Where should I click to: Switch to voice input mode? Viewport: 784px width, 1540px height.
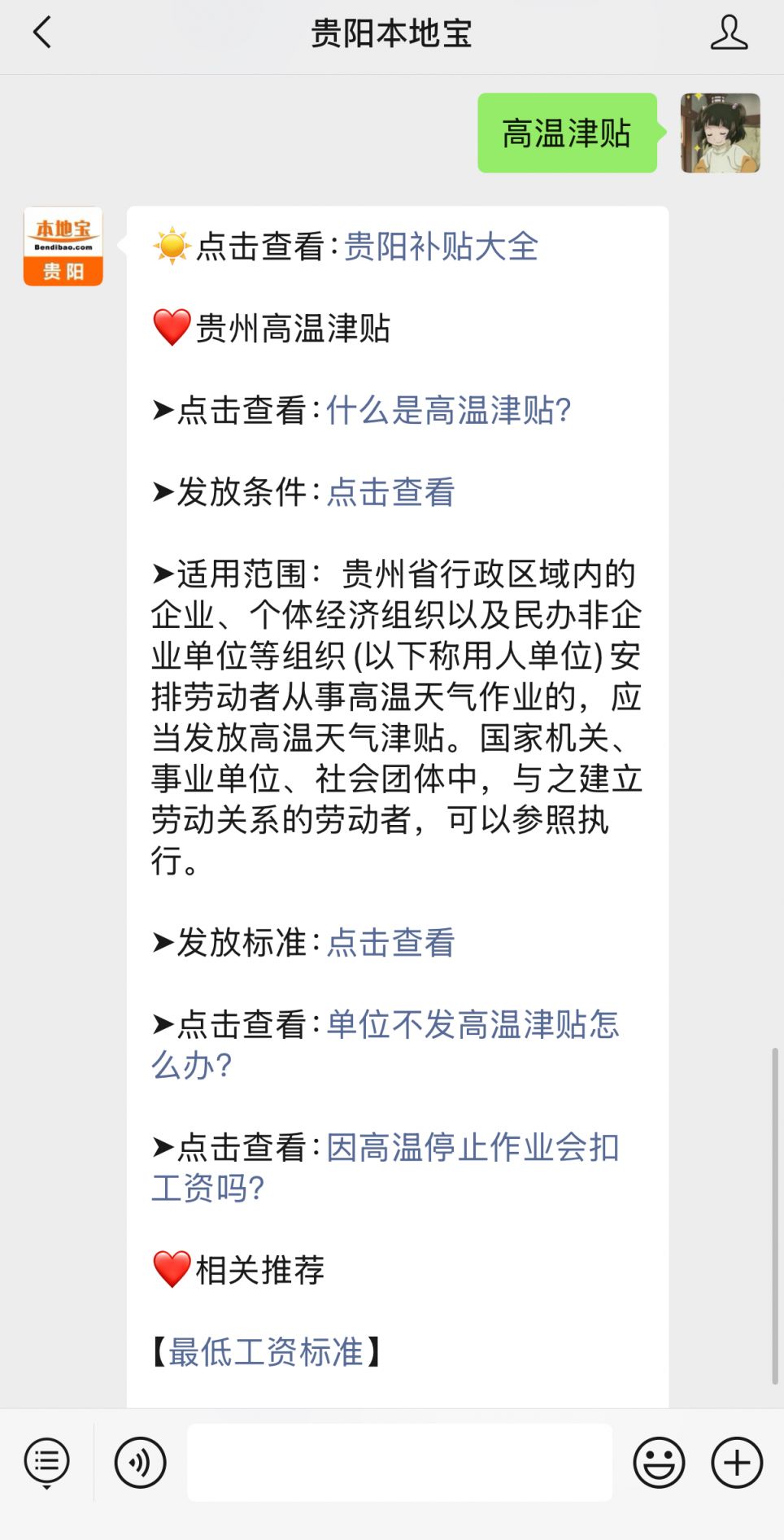pyautogui.click(x=141, y=1462)
